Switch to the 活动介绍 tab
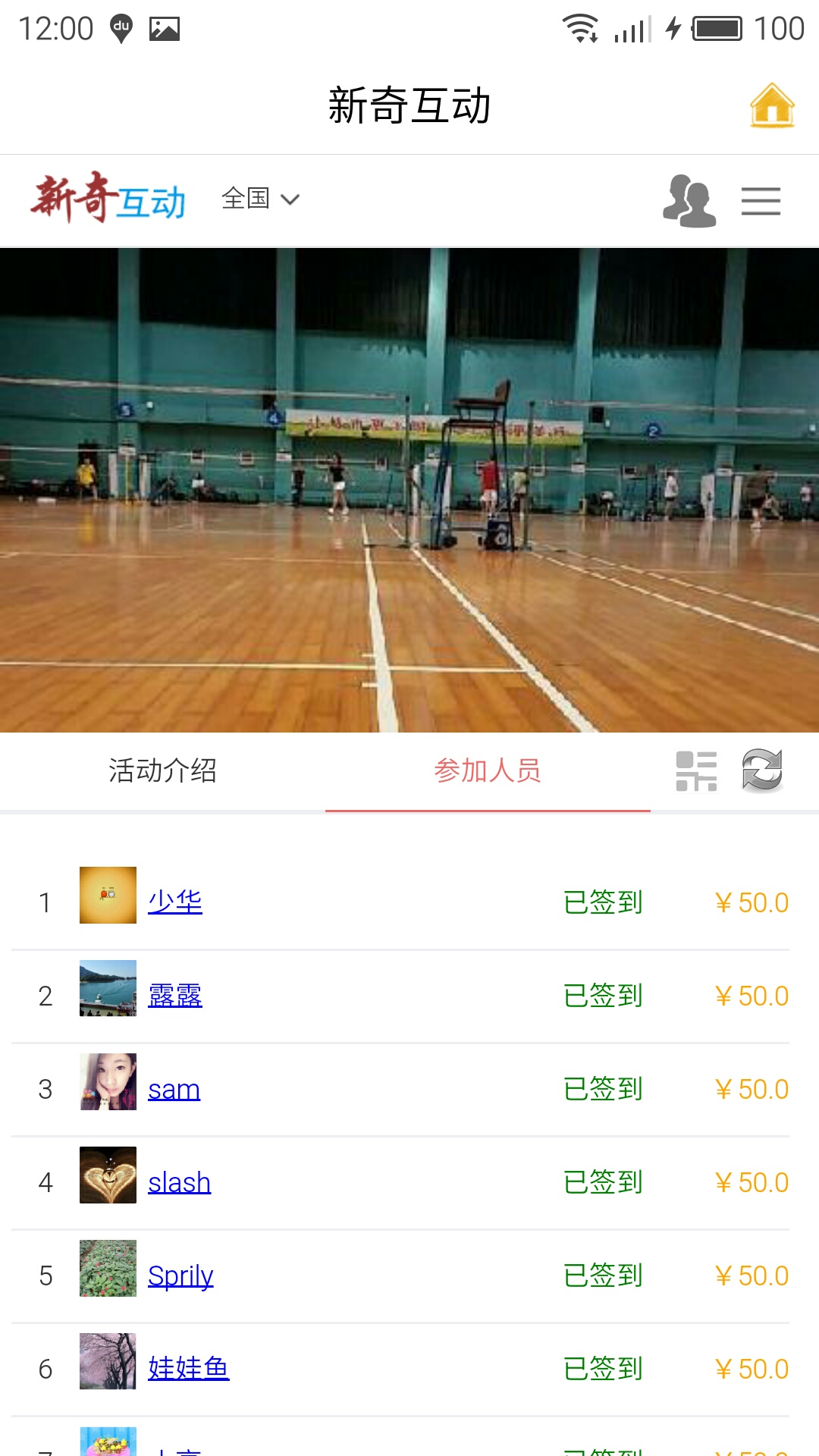The image size is (819, 1456). [162, 770]
